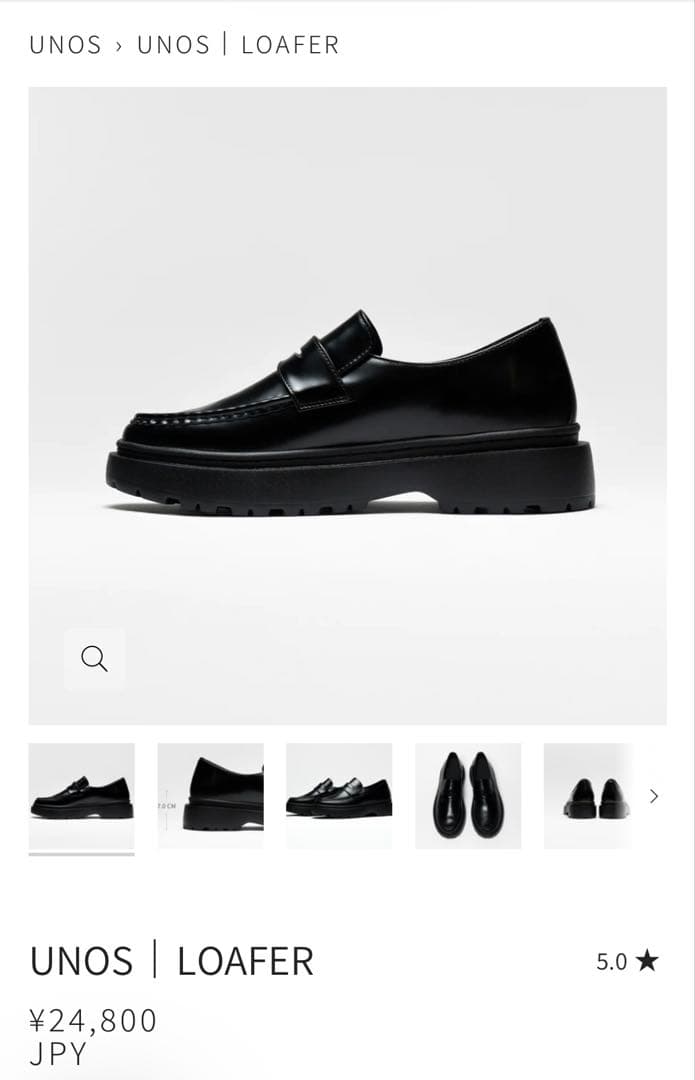Tap the UNOS breadcrumb link
The image size is (695, 1080).
(65, 45)
